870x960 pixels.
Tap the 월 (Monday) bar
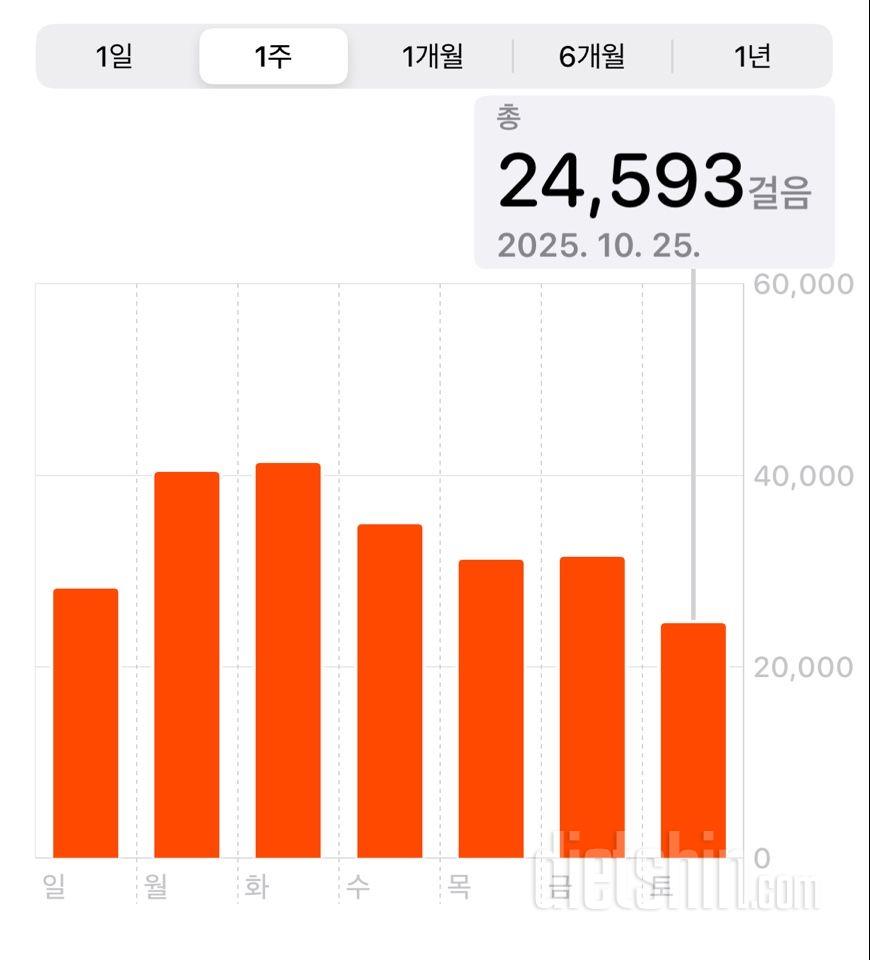pyautogui.click(x=186, y=664)
